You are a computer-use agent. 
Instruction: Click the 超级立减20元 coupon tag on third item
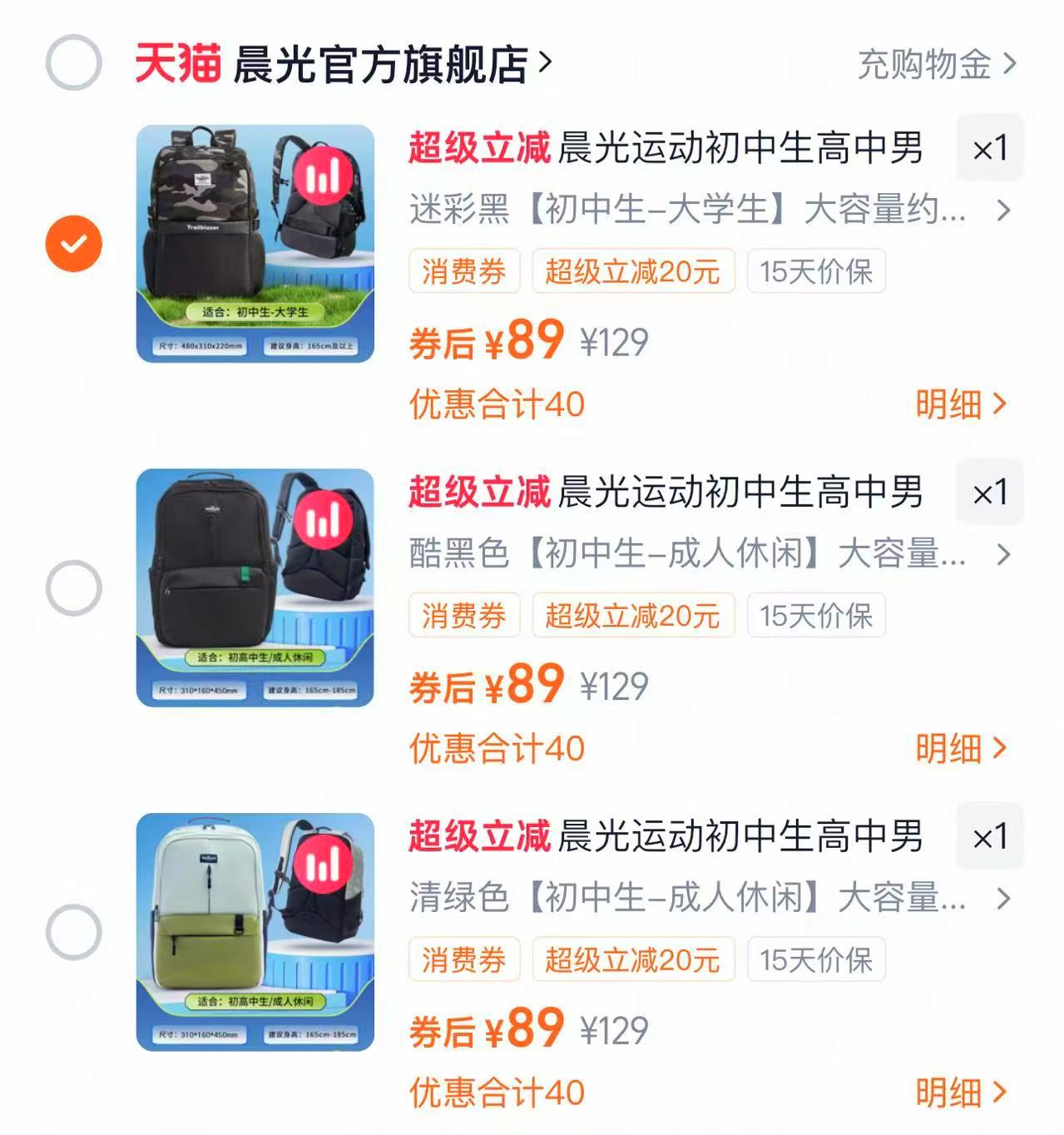[x=633, y=961]
